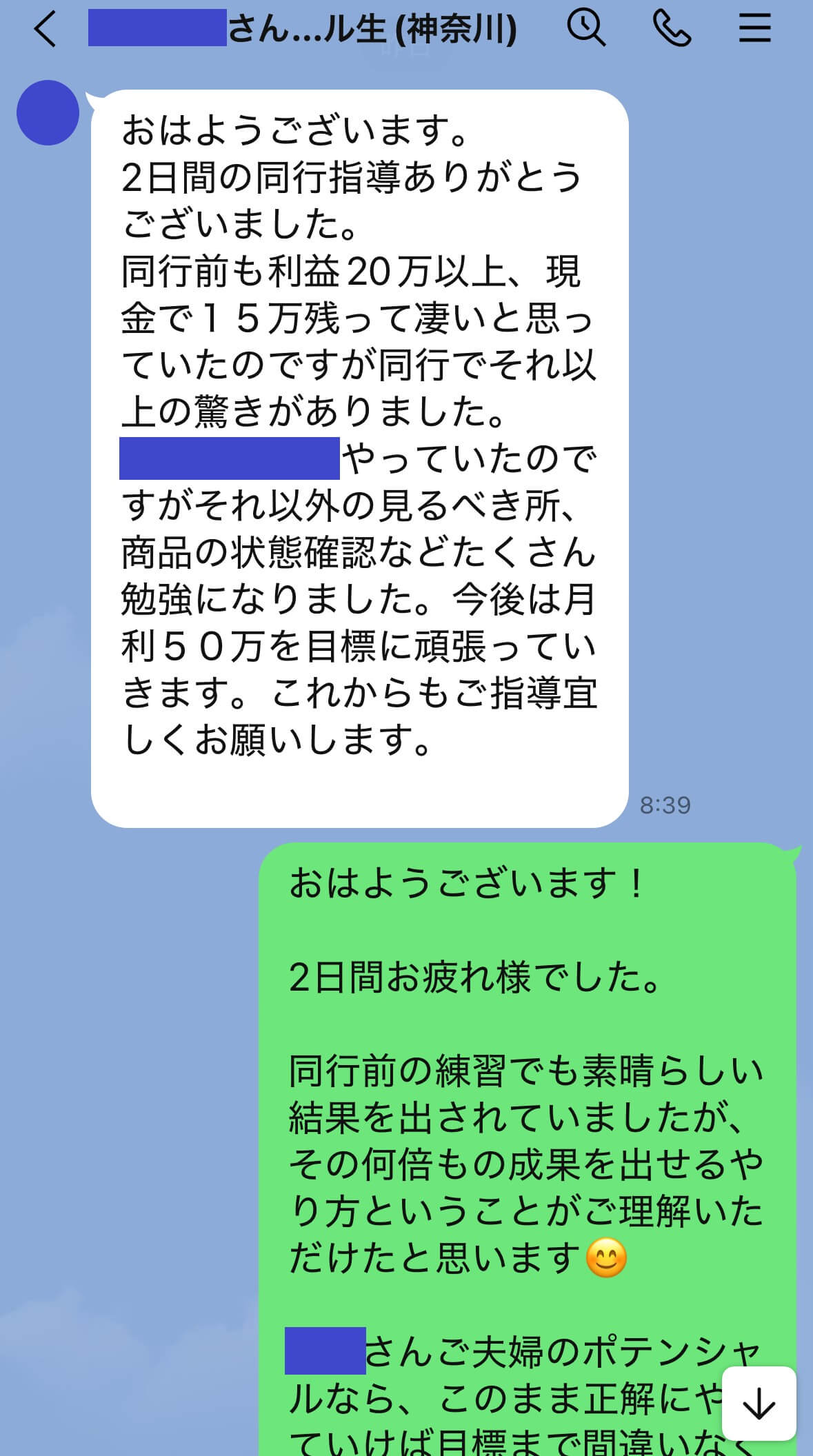Start a voice call

pyautogui.click(x=671, y=29)
